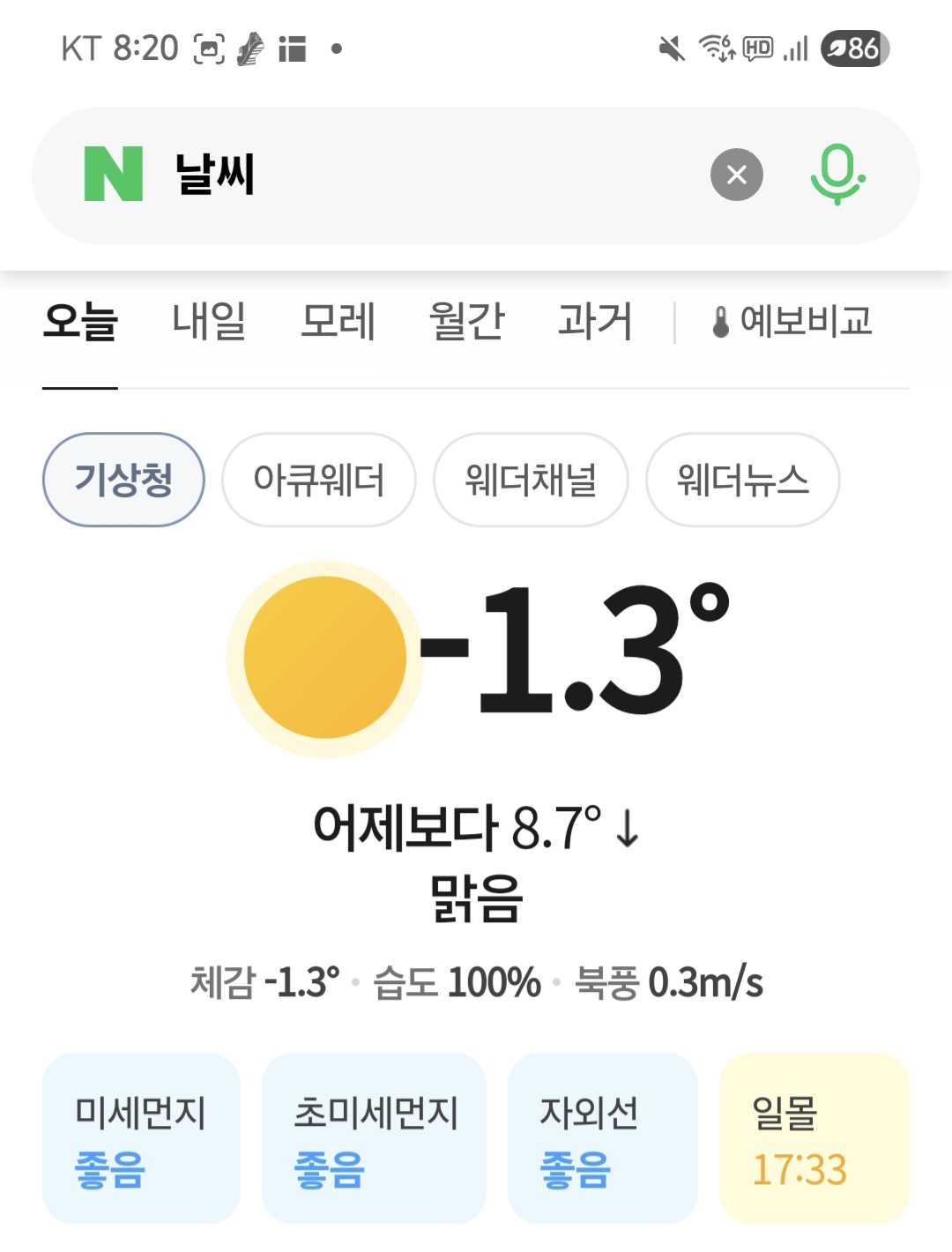Clear the search text with the X button
This screenshot has width=952, height=1252.
click(736, 175)
